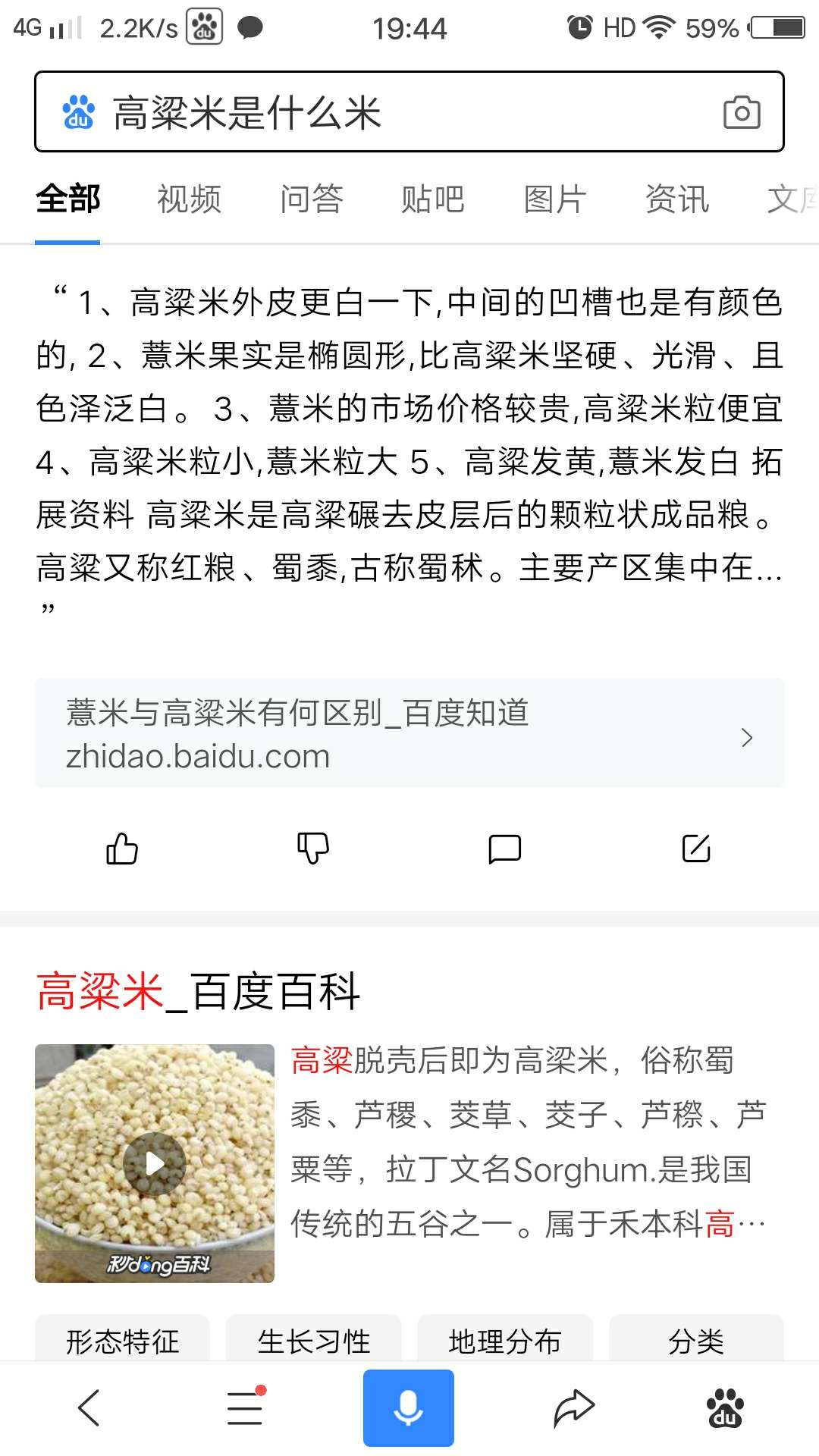Start voice search with the microphone
Viewport: 819px width, 1456px height.
(x=409, y=1407)
